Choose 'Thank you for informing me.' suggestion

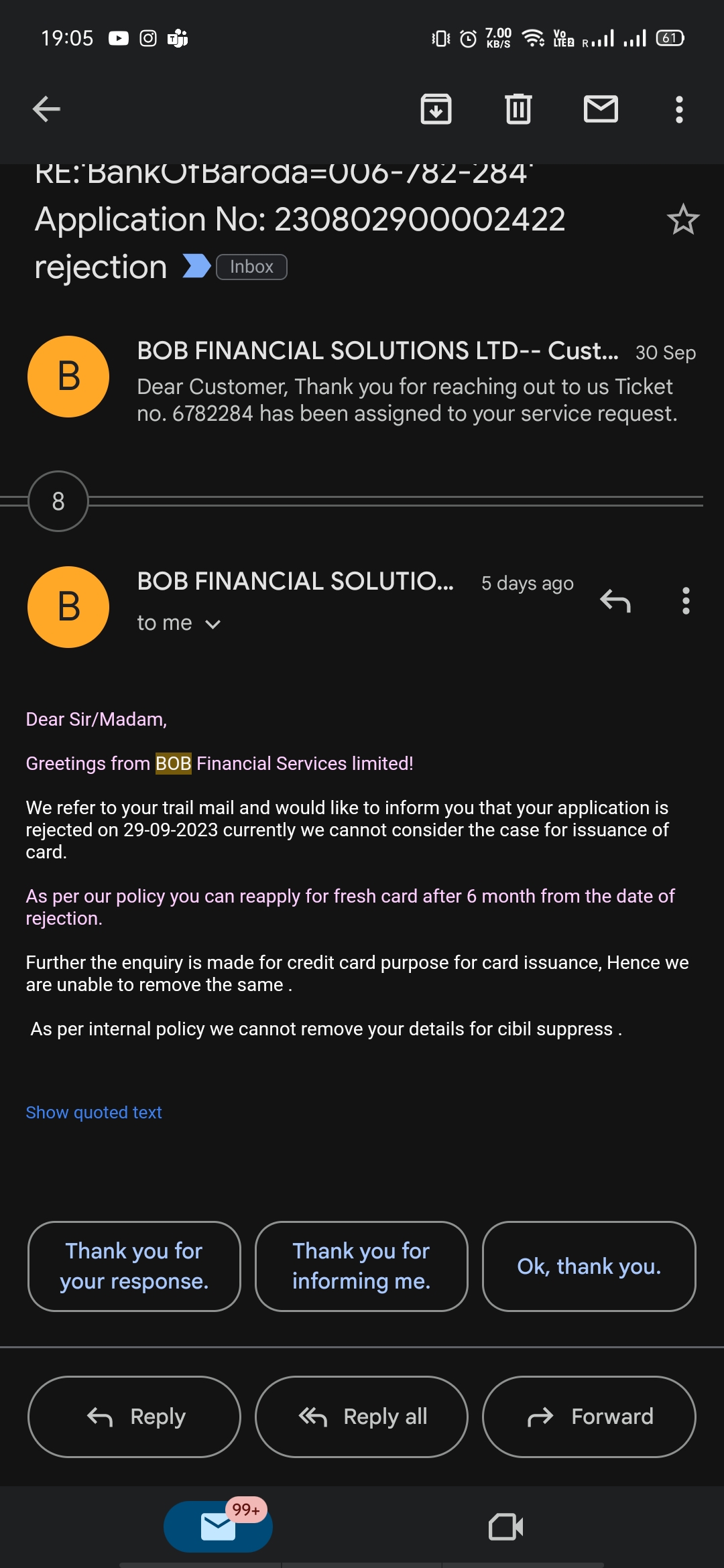tap(361, 1266)
